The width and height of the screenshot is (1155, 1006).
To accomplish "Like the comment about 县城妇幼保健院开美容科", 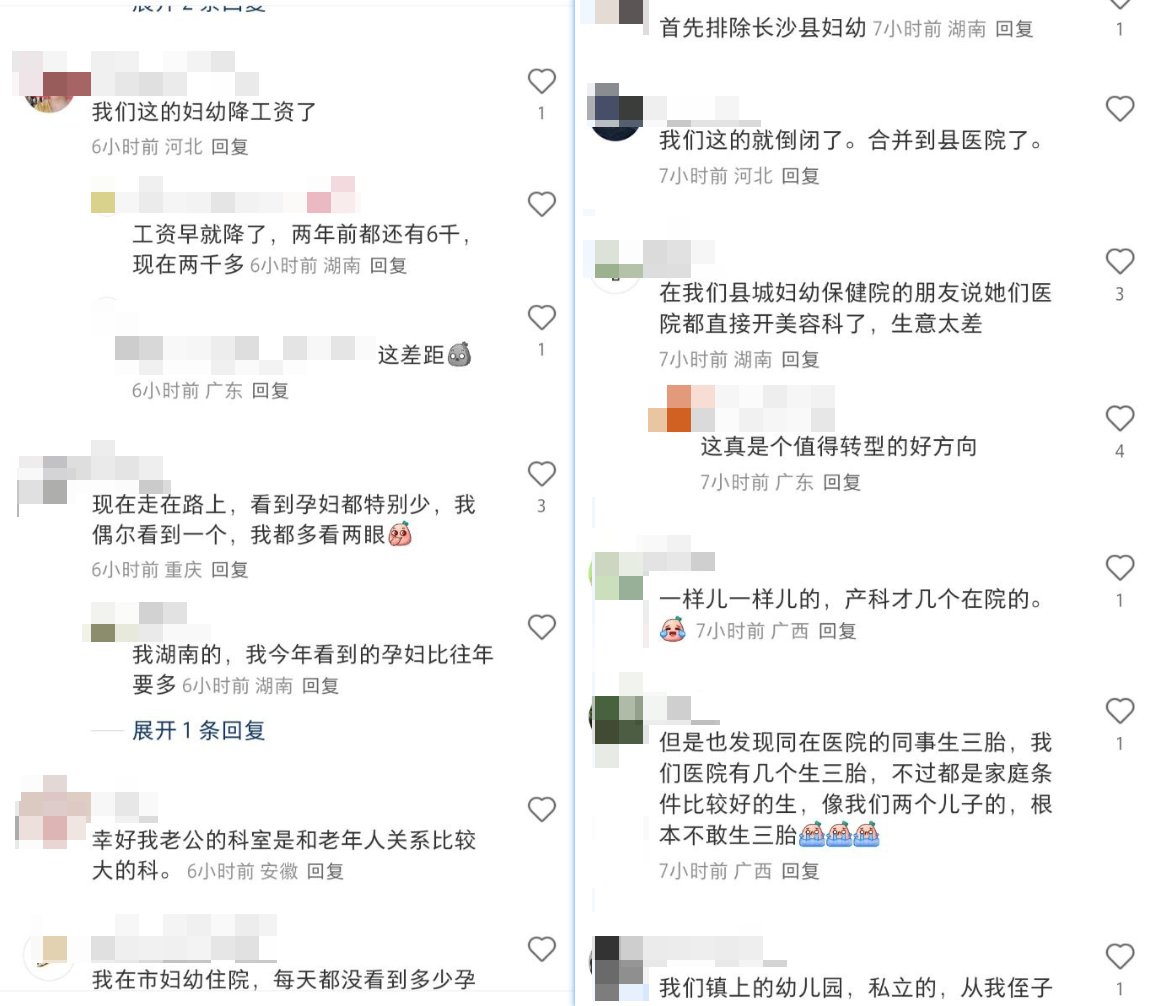I will 1119,262.
